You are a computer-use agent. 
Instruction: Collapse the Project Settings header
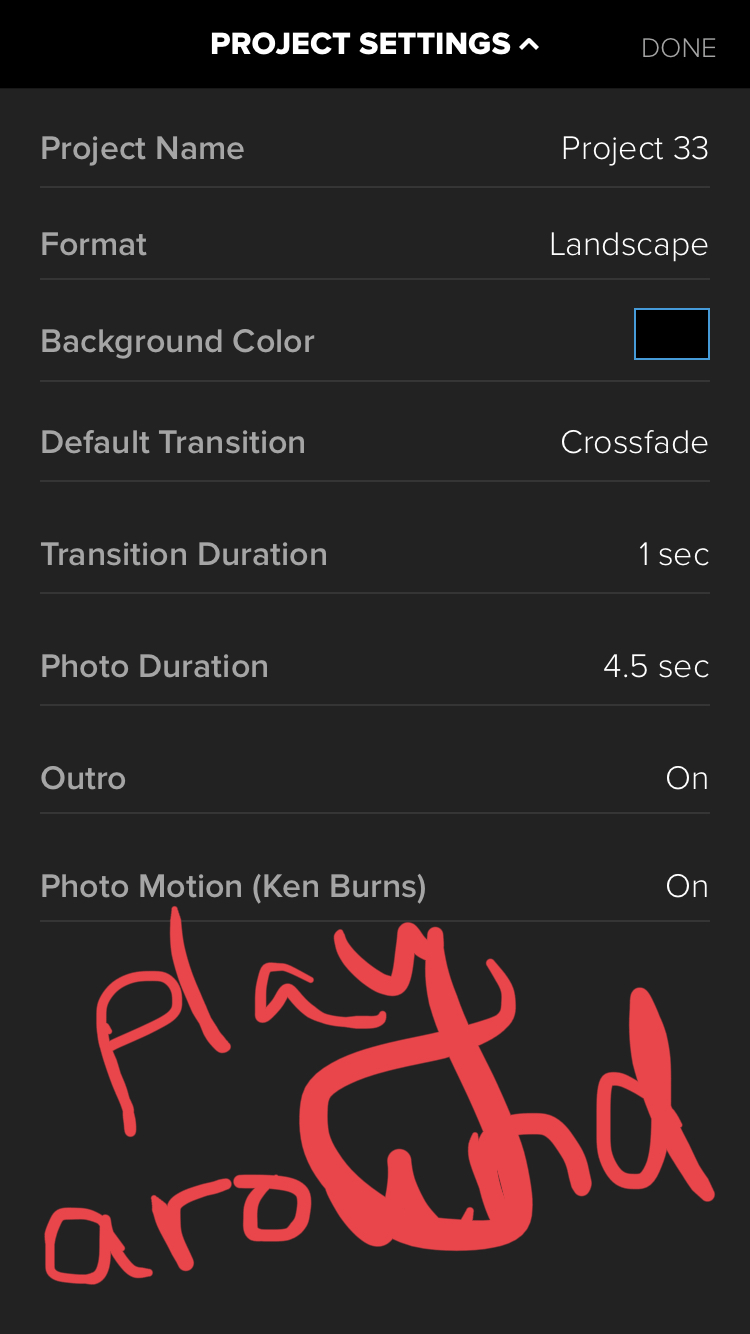coord(375,45)
